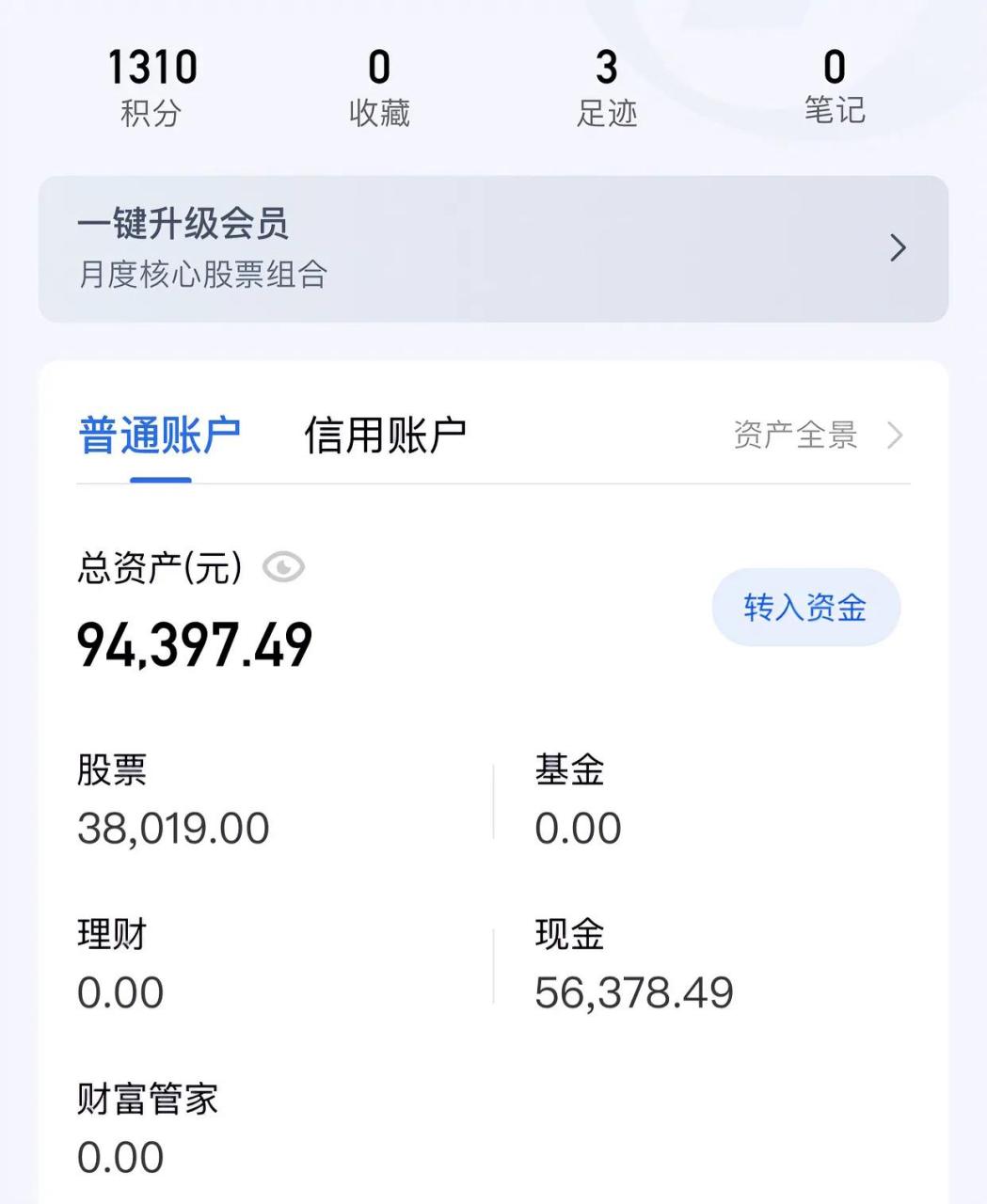Screen dimensions: 987x1204
Task: Open 资产全景 asset overview via its chevron
Action: coord(895,435)
